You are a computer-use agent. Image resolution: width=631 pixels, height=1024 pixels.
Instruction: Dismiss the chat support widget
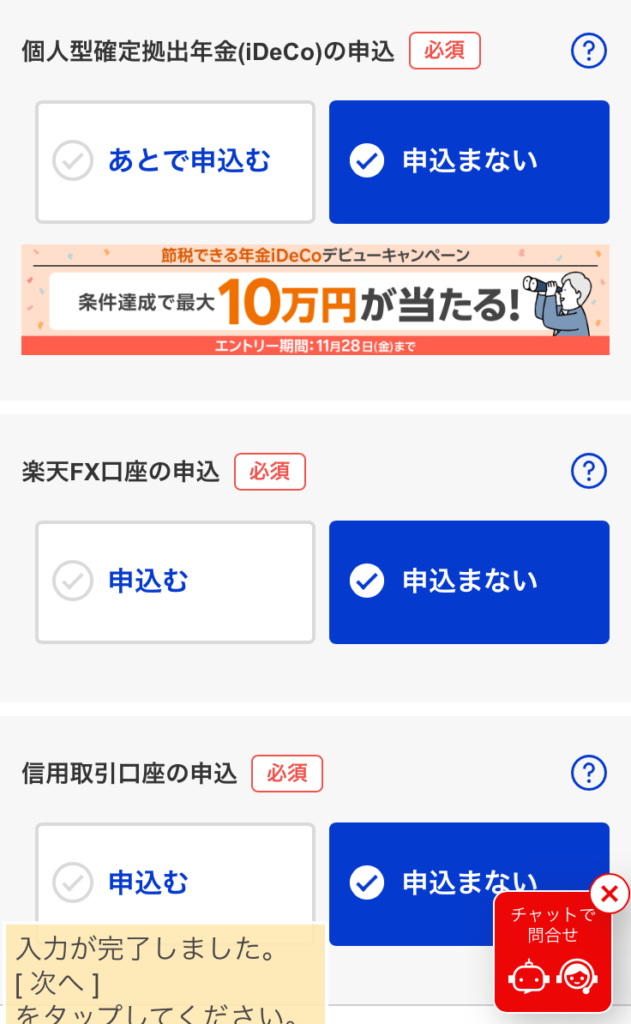point(609,893)
